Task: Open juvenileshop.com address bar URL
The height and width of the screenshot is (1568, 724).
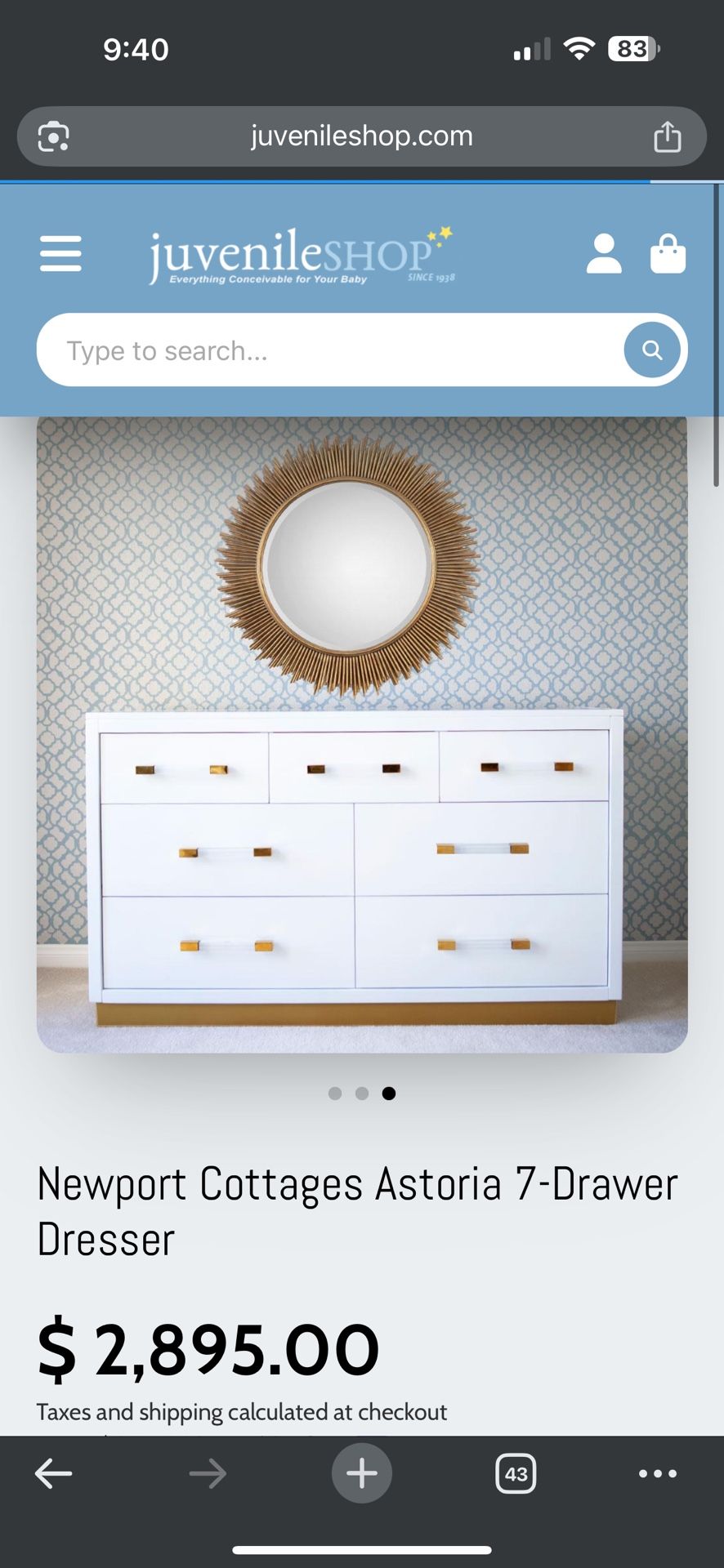Action: (x=362, y=136)
